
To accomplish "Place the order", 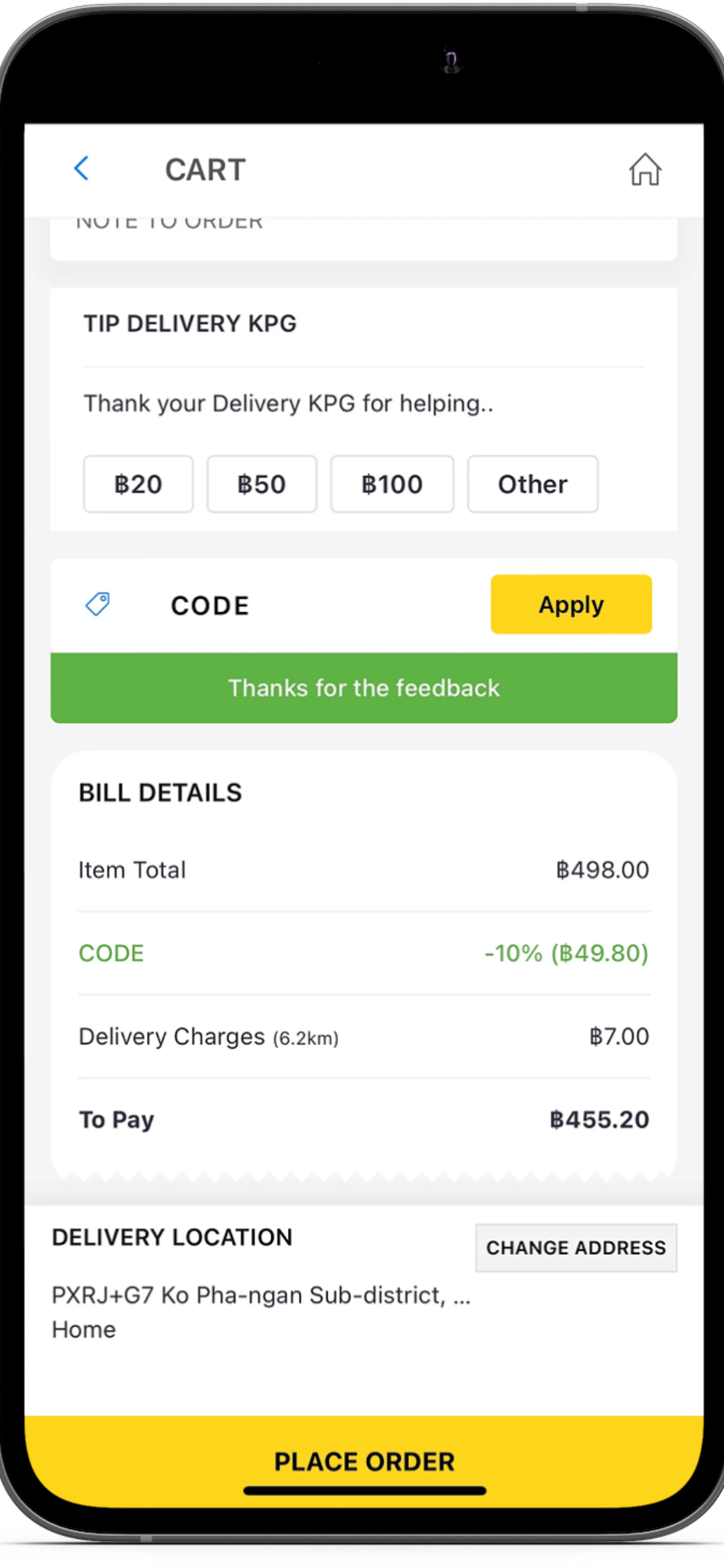I will click(x=364, y=1461).
